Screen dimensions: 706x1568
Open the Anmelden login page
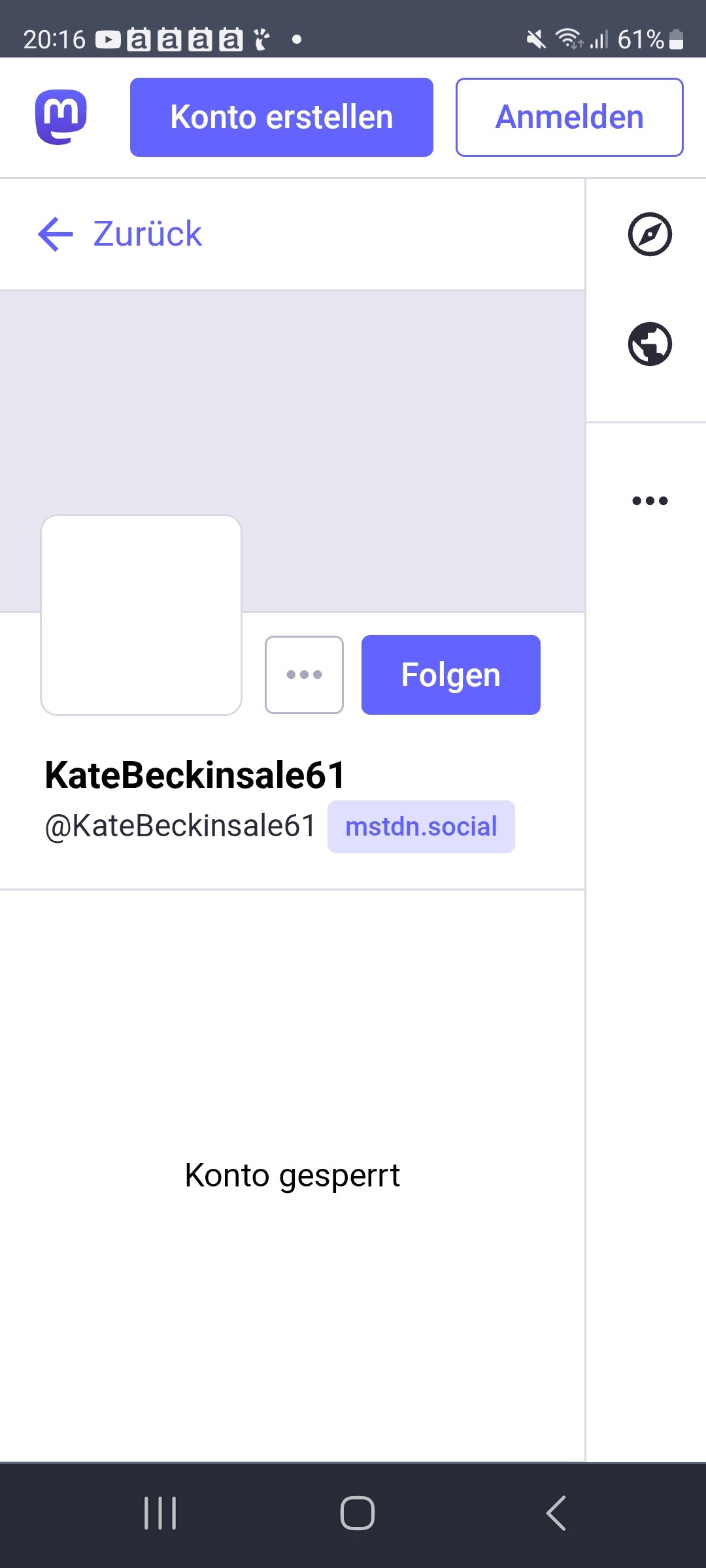[x=569, y=117]
